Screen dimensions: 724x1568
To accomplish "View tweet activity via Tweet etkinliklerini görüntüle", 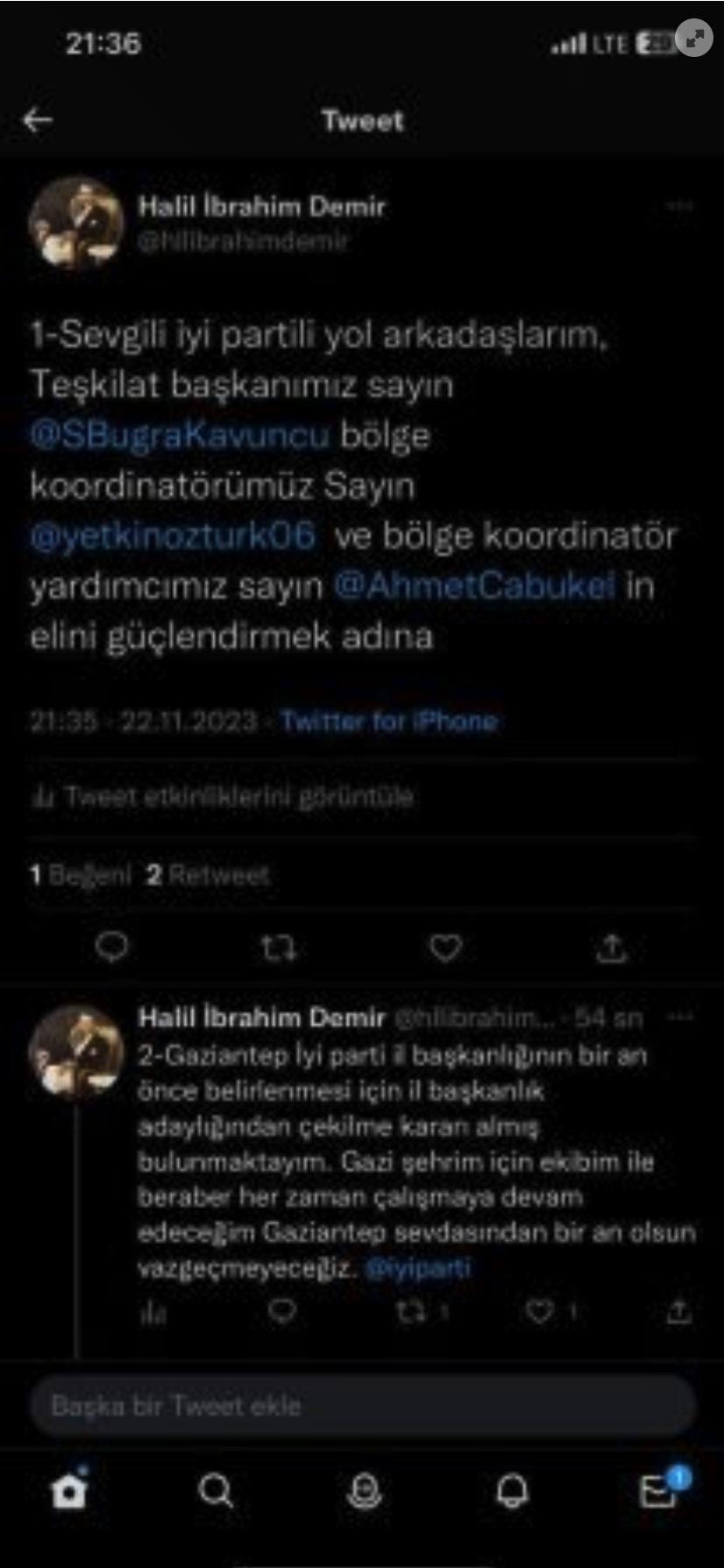I will (223, 797).
